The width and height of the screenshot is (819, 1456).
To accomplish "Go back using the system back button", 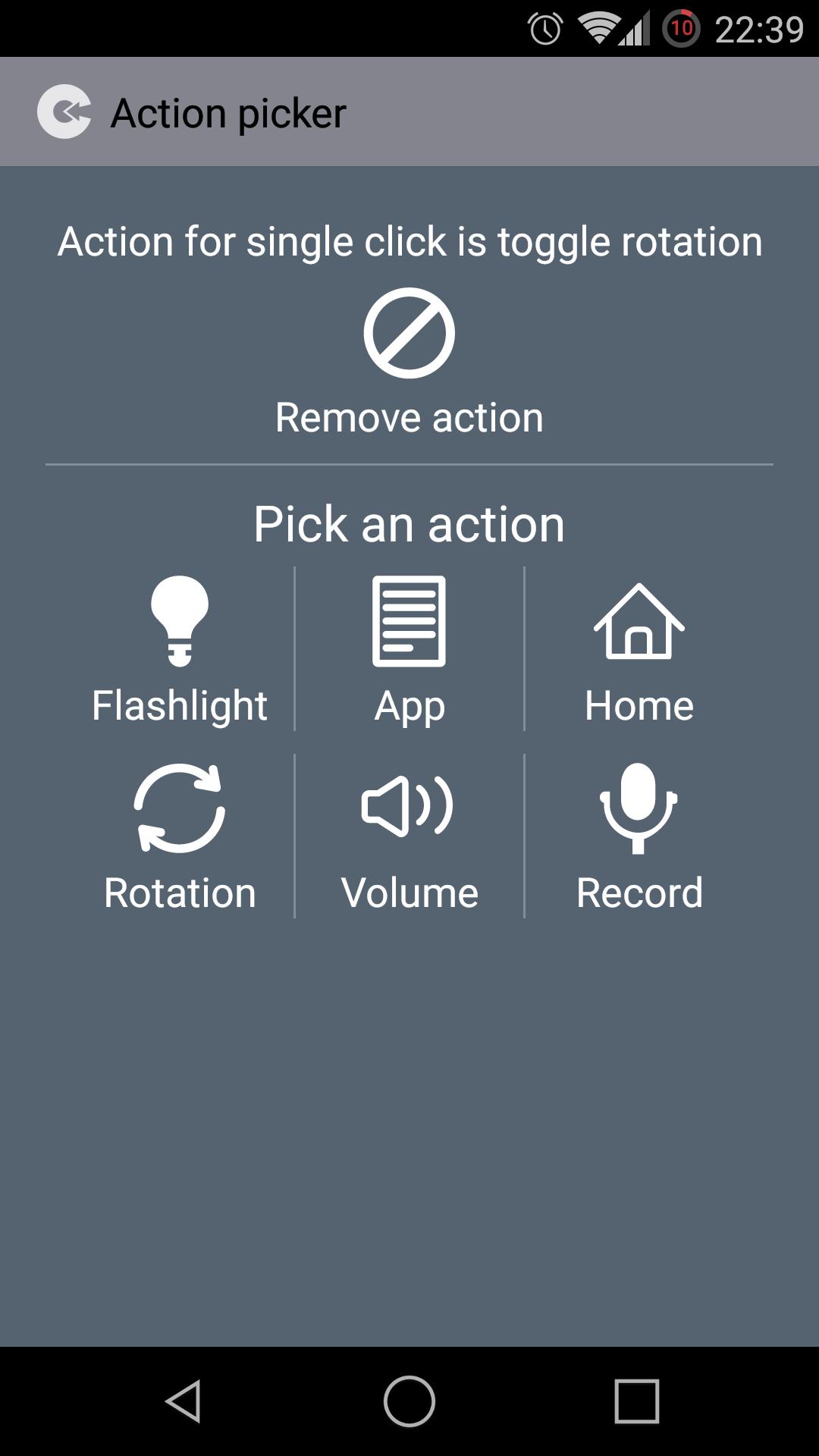I will click(183, 1401).
